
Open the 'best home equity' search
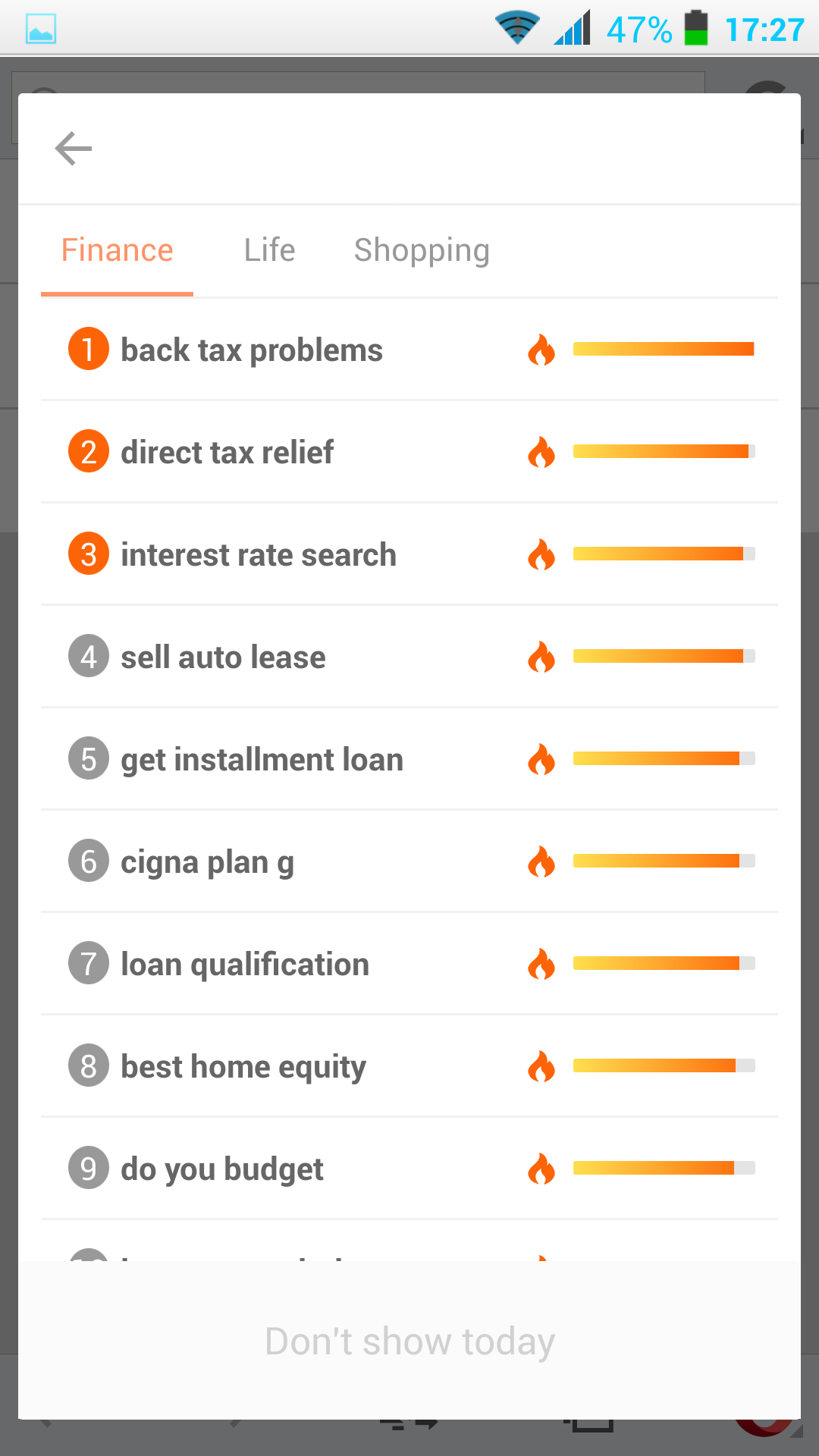click(x=409, y=1066)
